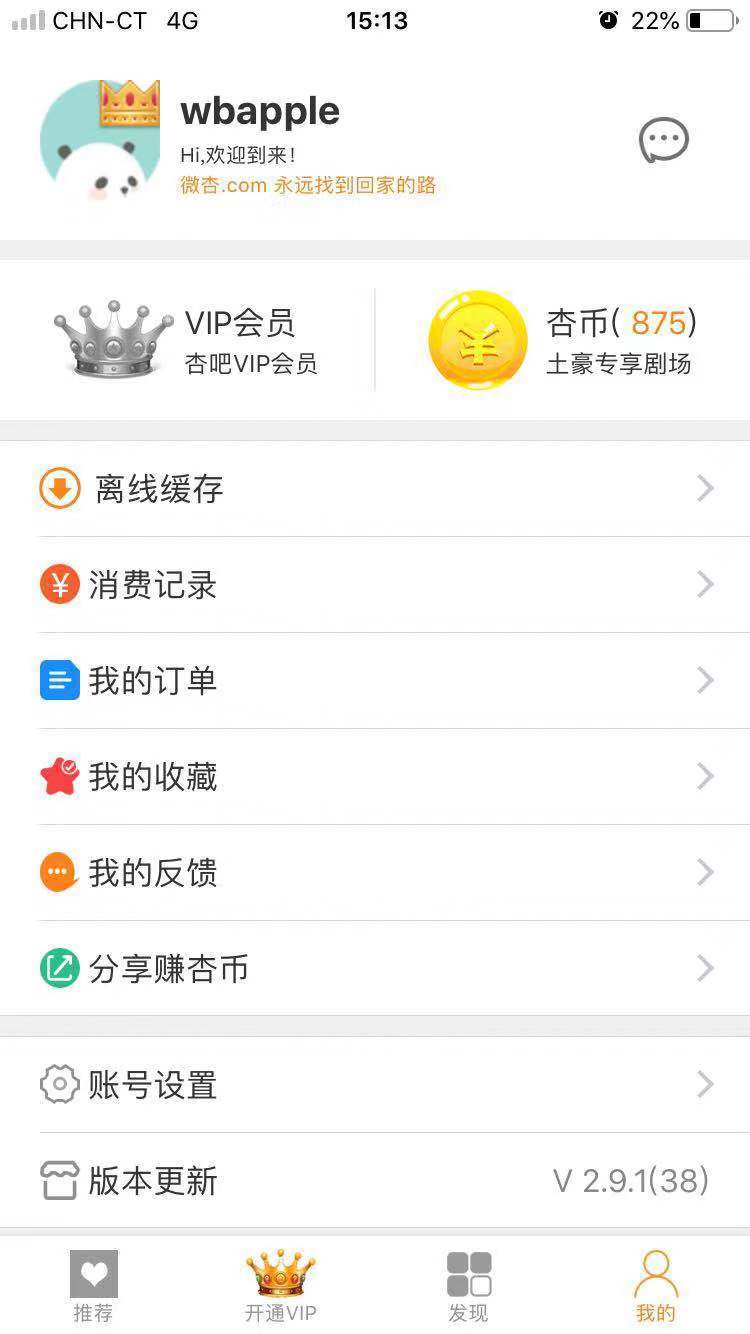The width and height of the screenshot is (750, 1334).
Task: Click the orange feedback chat icon
Action: click(x=60, y=872)
